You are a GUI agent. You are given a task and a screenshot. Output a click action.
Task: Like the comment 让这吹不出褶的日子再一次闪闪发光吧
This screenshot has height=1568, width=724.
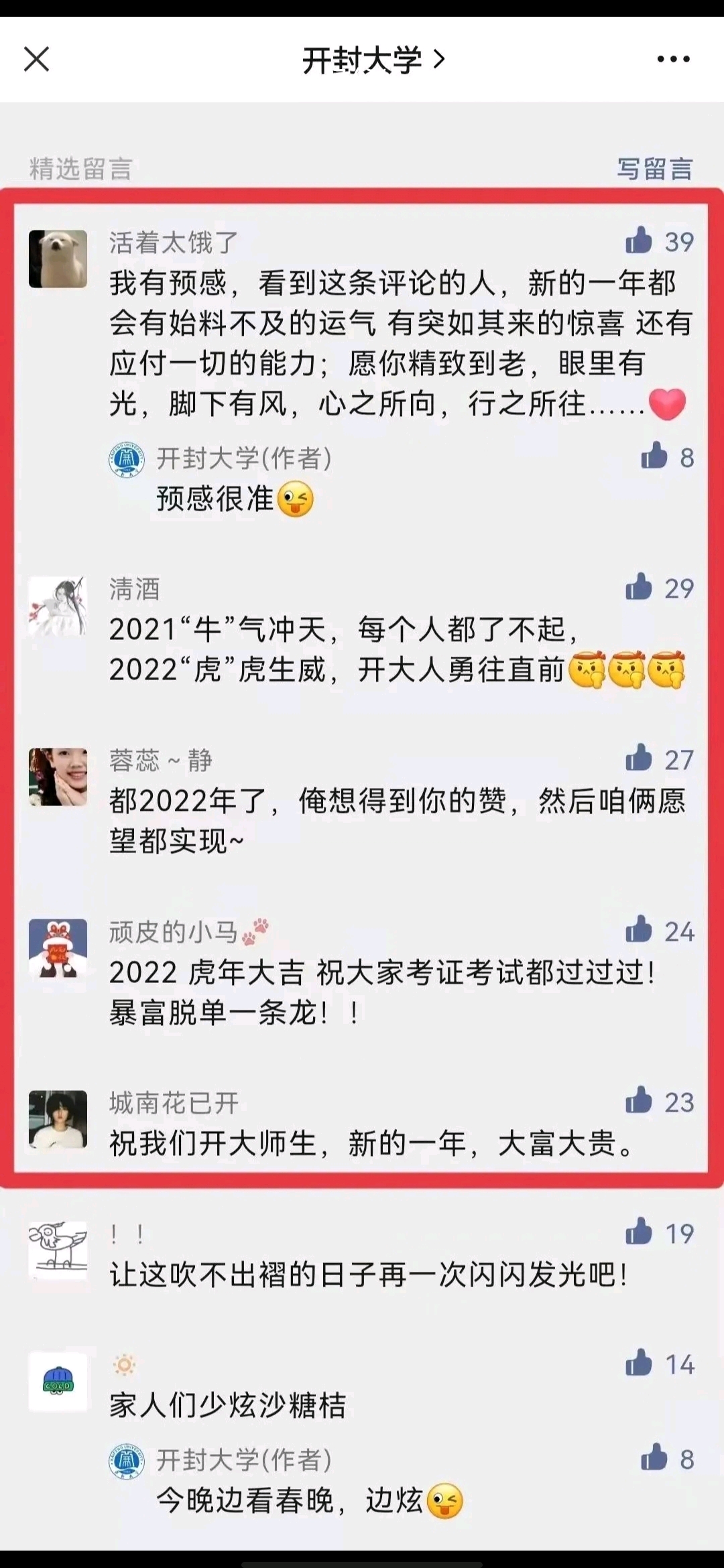click(639, 1232)
